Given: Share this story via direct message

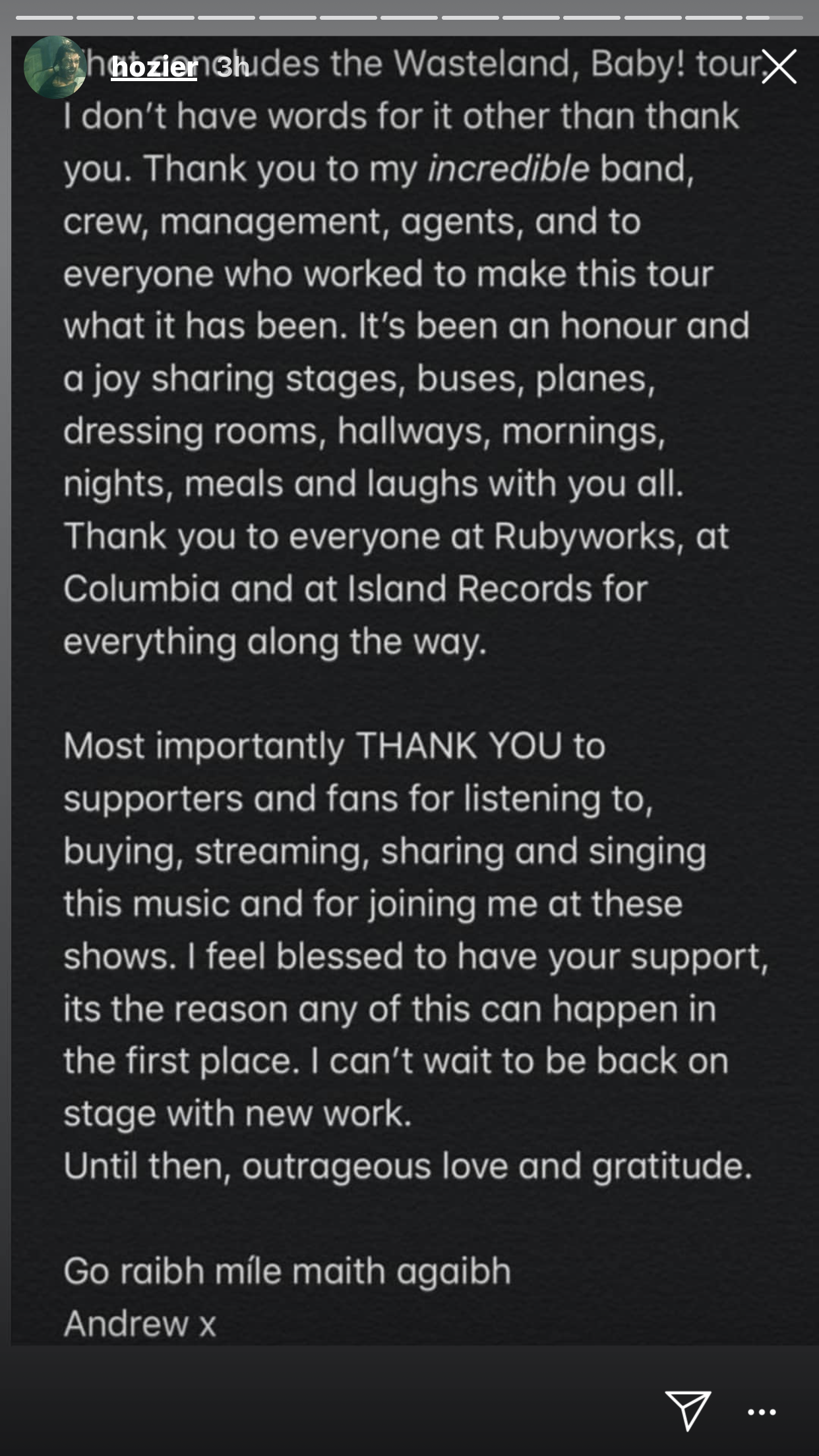Looking at the screenshot, I should 687,1410.
